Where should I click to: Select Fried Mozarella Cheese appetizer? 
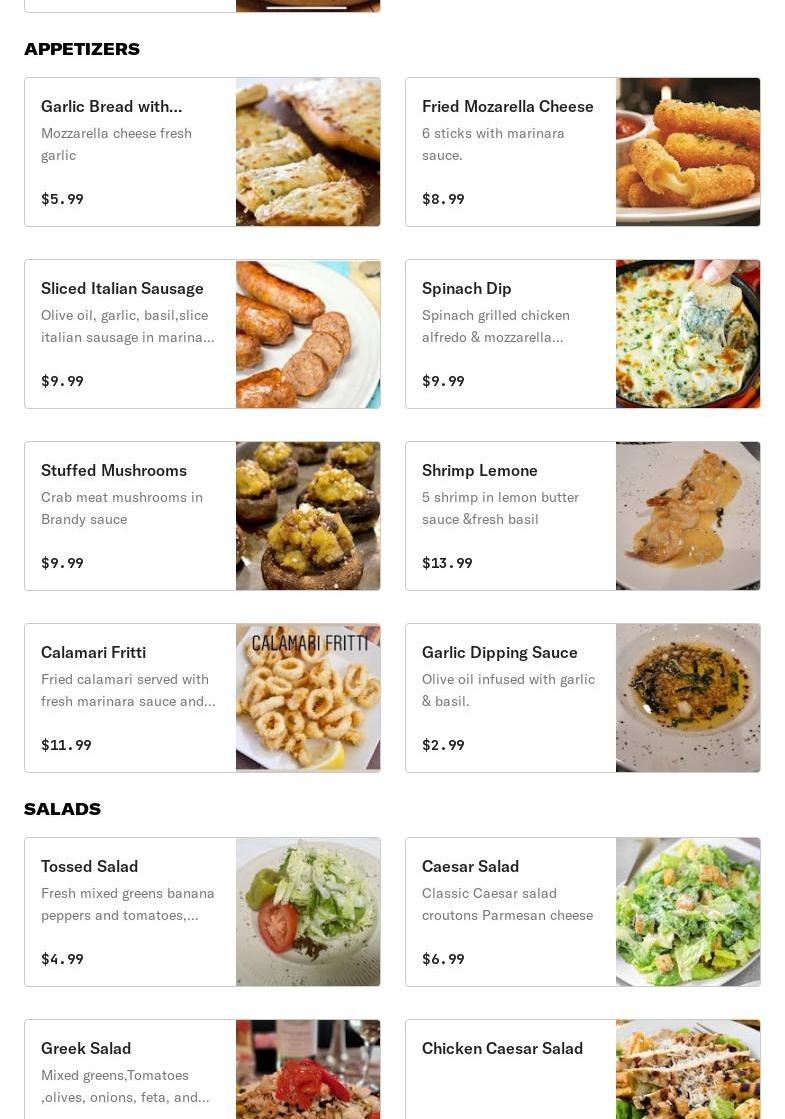[582, 152]
